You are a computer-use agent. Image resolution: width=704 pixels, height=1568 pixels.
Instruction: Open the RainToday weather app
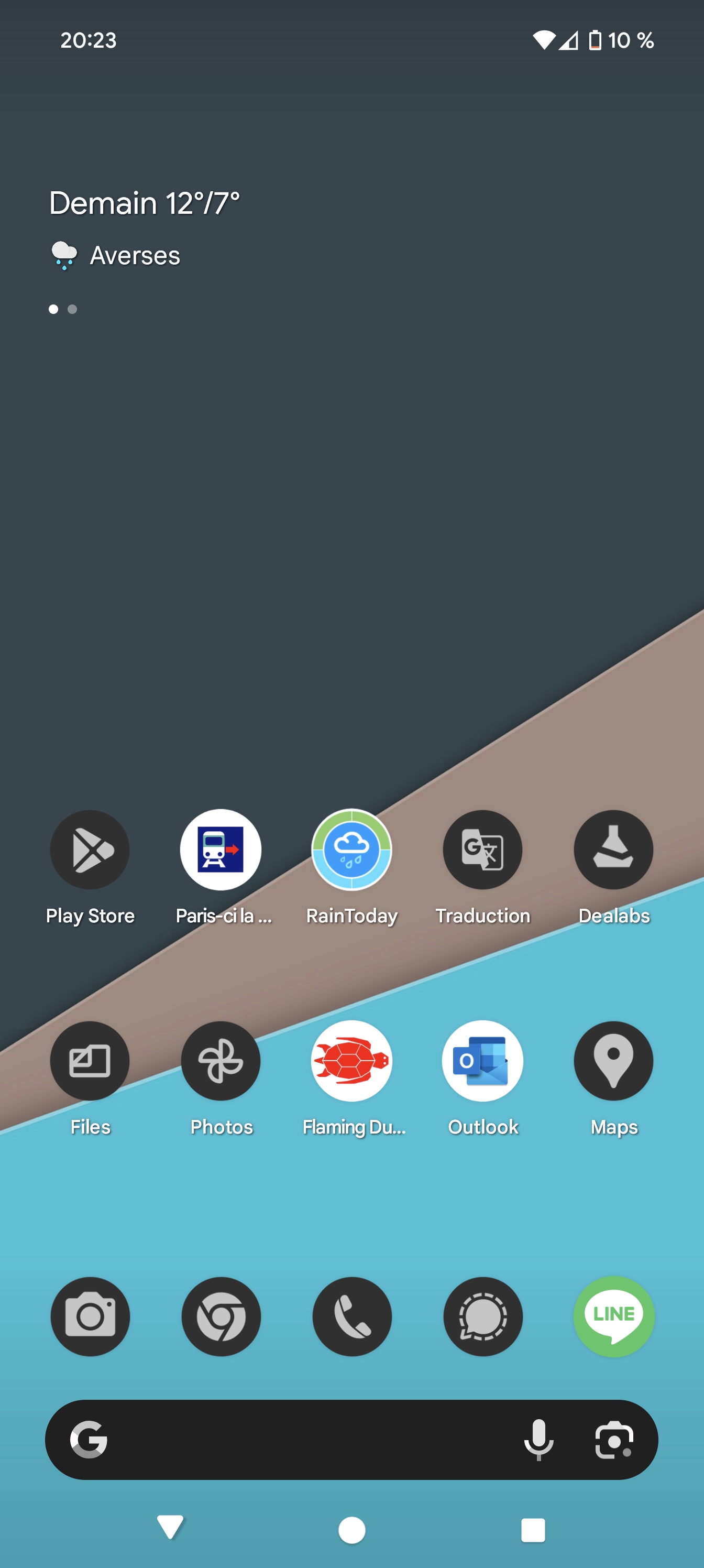[351, 850]
